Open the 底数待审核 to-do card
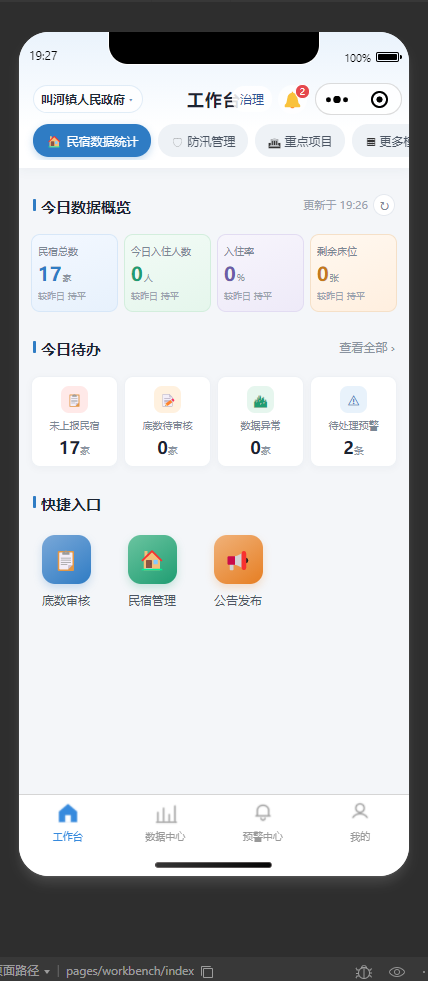 click(168, 421)
